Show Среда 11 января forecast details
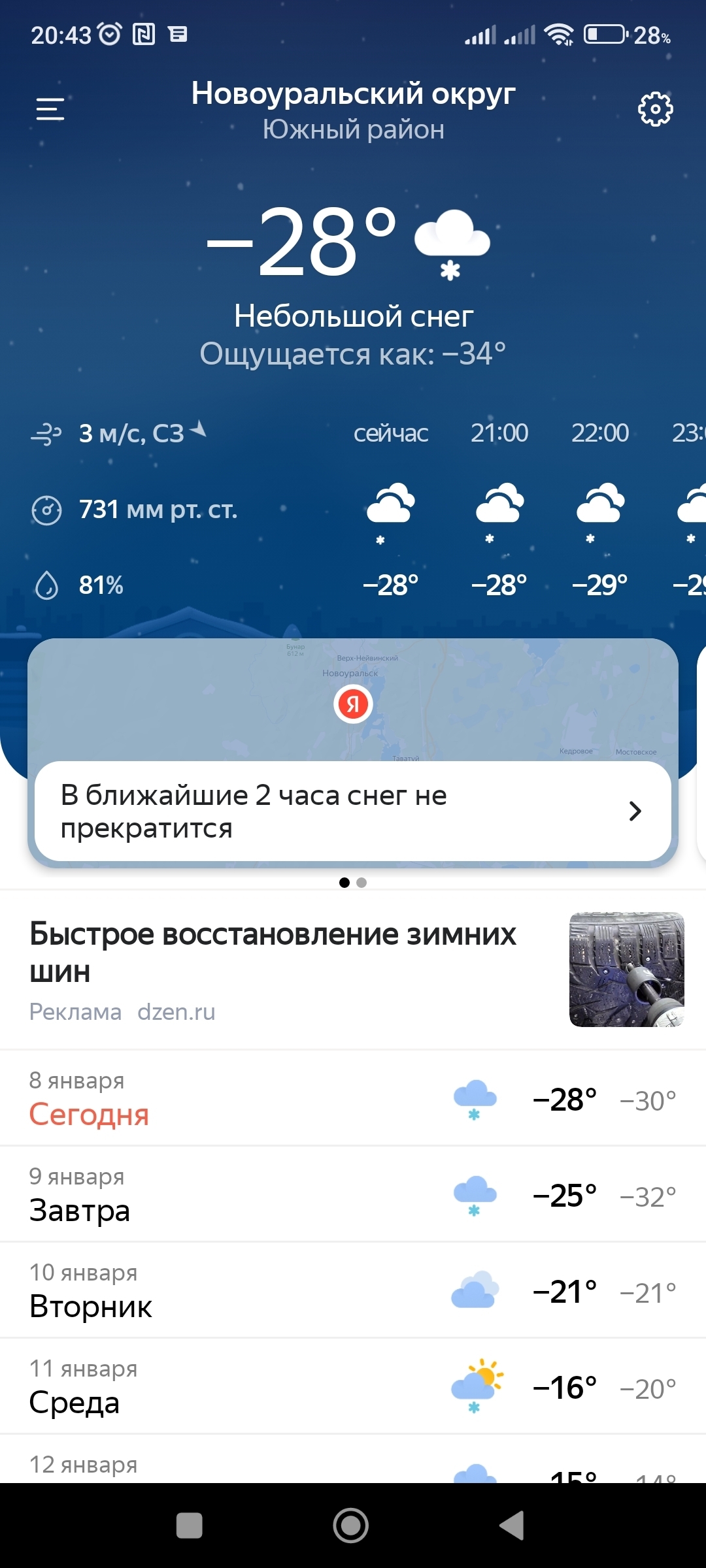Image resolution: width=706 pixels, height=1568 pixels. [x=353, y=1386]
